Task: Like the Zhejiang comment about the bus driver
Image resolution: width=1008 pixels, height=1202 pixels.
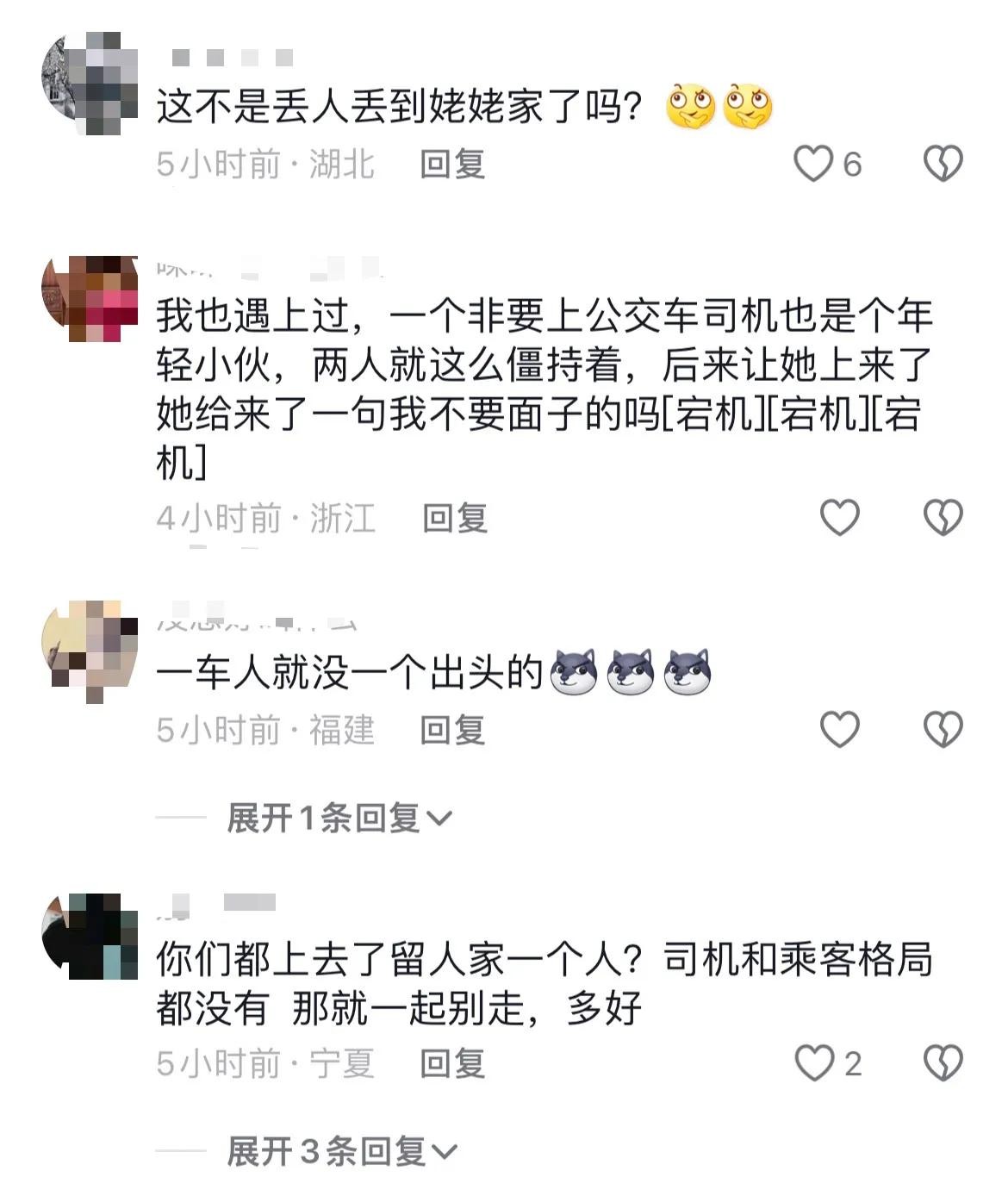Action: (839, 517)
